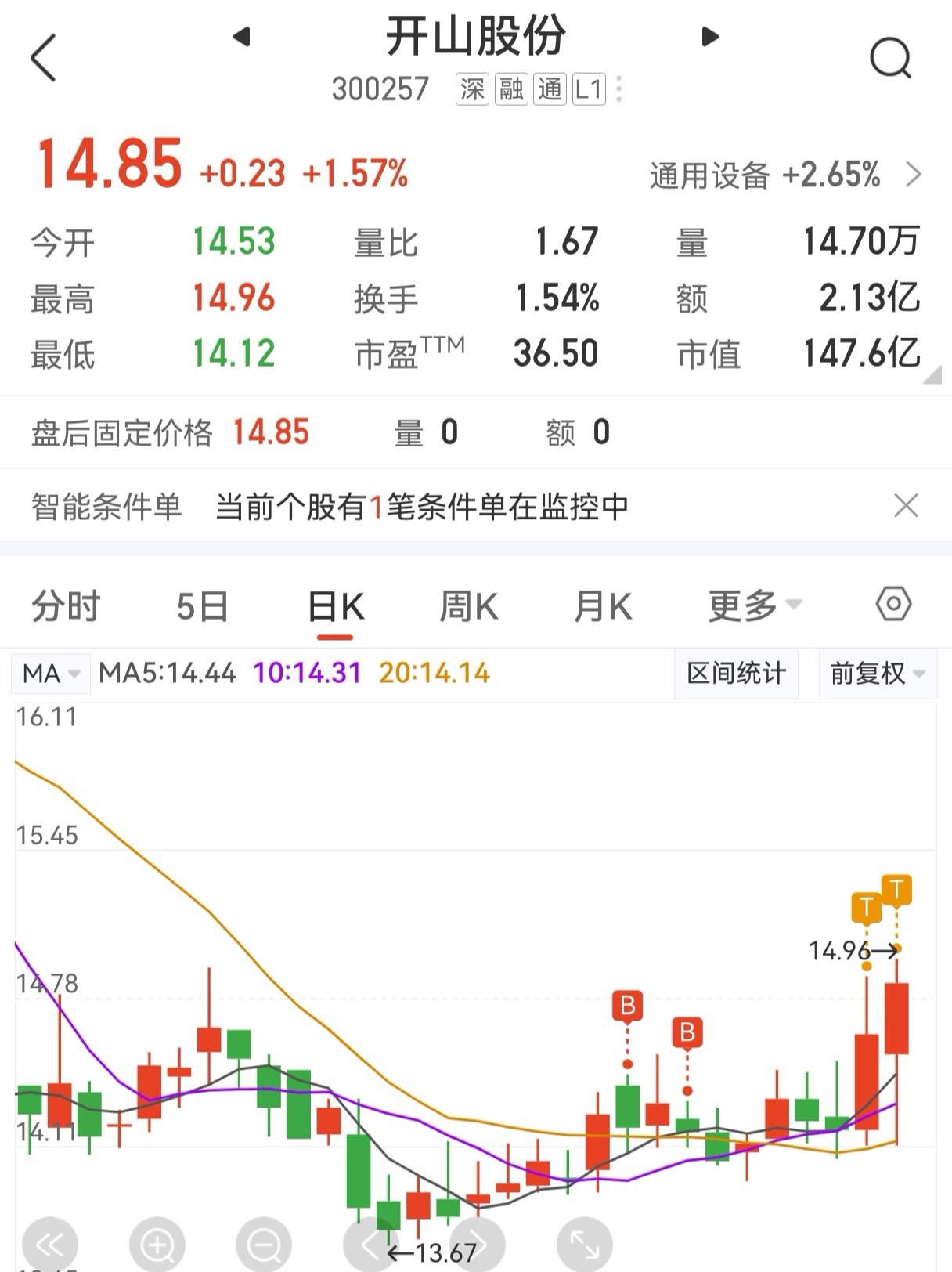
Task: Dismiss the 智能条件单 notice
Action: point(906,506)
